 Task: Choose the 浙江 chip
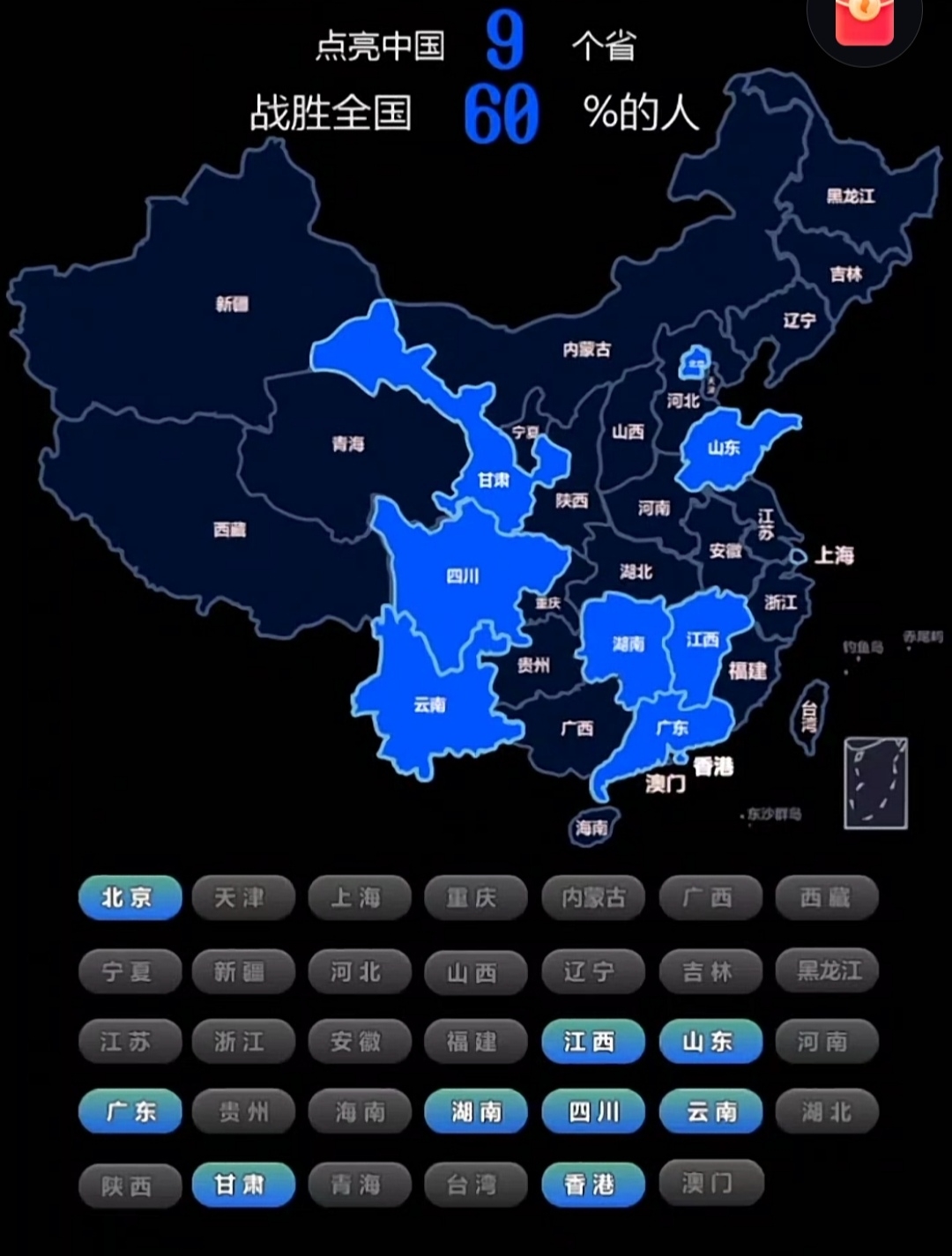click(x=242, y=1042)
